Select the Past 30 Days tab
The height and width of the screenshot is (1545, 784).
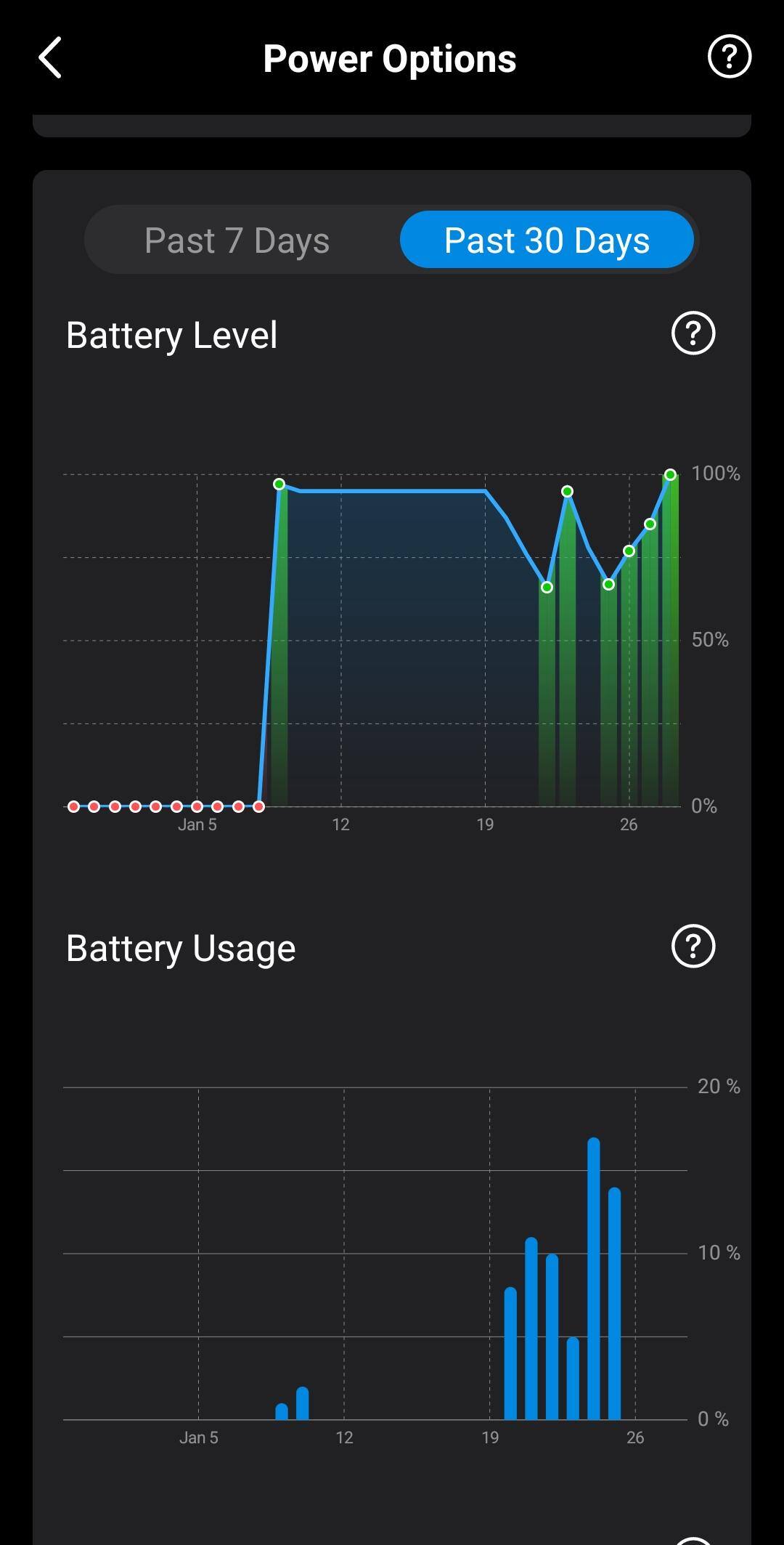tap(547, 240)
